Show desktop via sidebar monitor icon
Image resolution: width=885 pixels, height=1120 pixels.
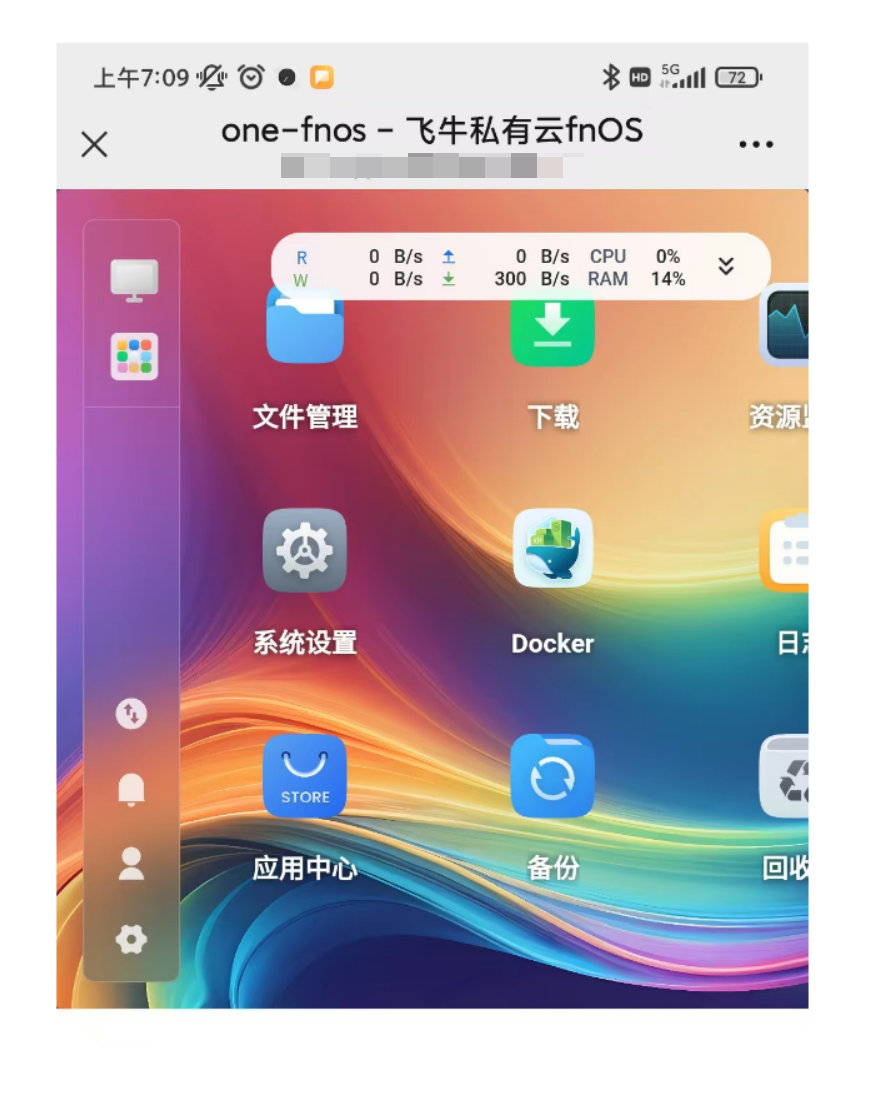pyautogui.click(x=134, y=280)
